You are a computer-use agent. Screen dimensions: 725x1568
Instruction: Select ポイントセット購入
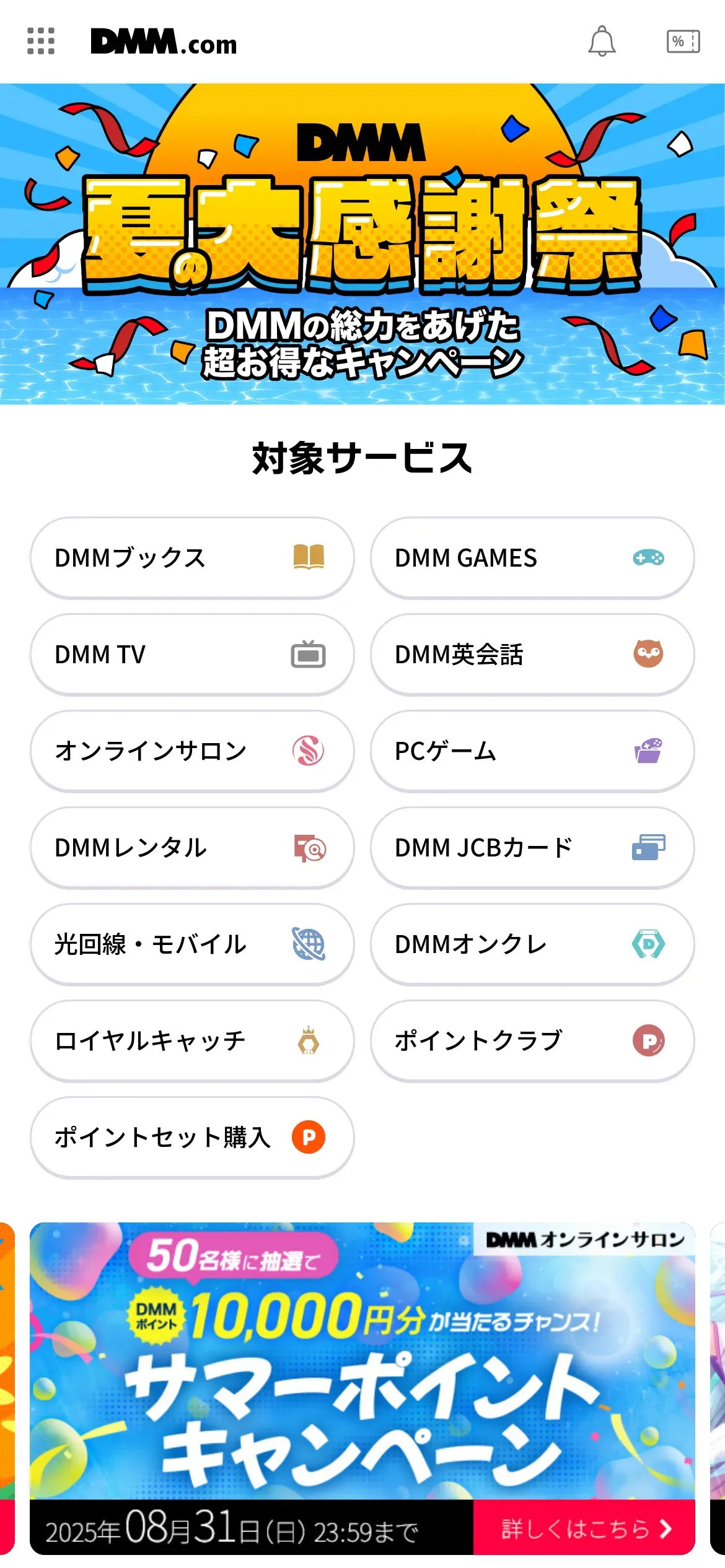pos(192,1138)
